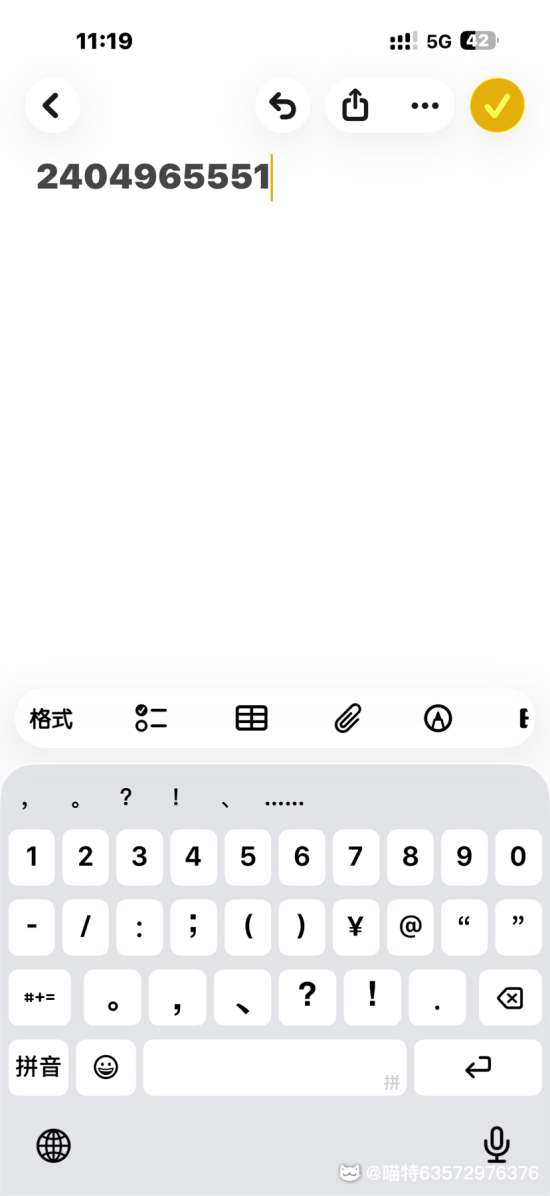The width and height of the screenshot is (550, 1196).
Task: Tap the space bar
Action: tap(275, 1067)
